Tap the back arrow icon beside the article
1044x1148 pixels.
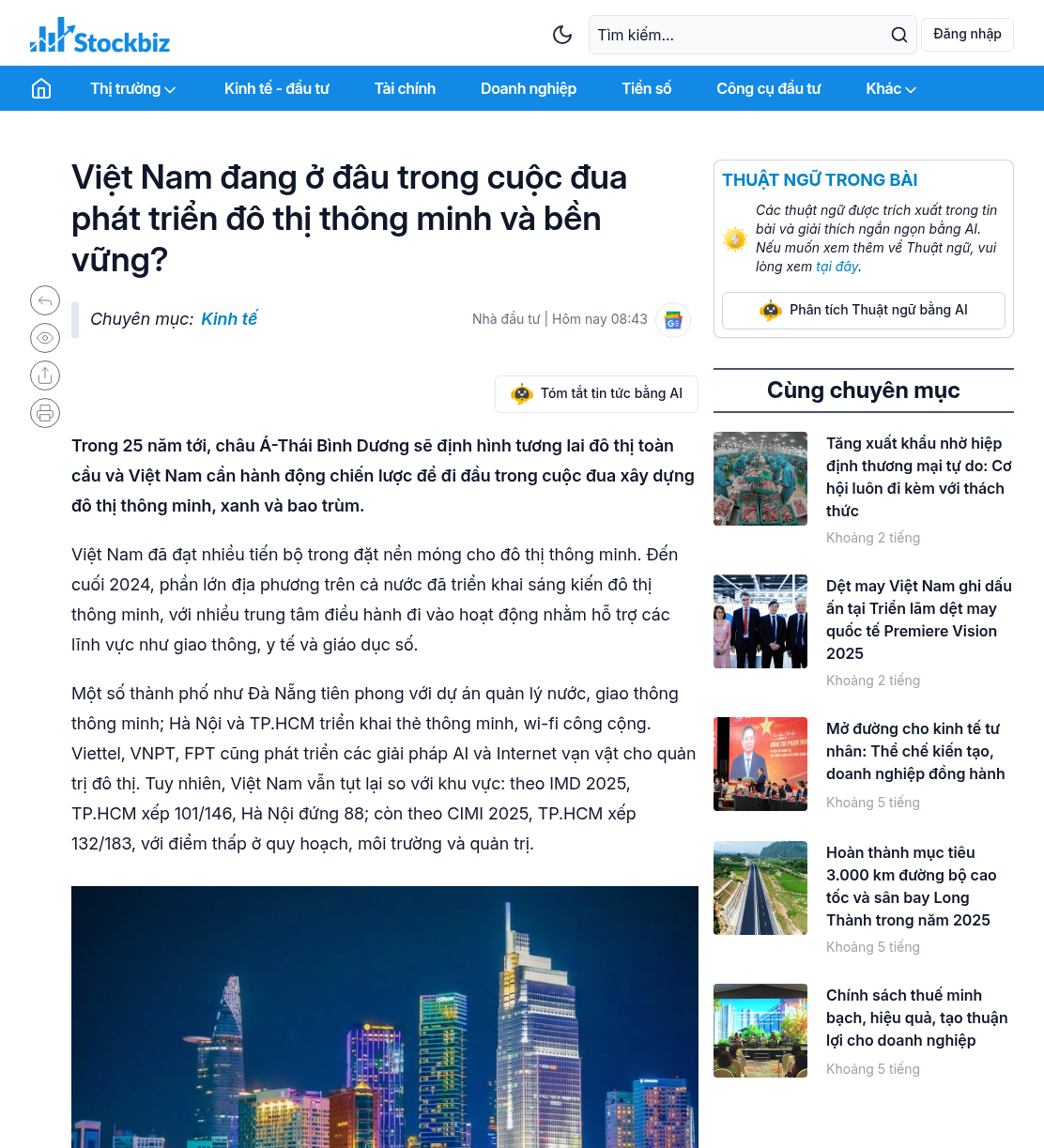pos(45,300)
